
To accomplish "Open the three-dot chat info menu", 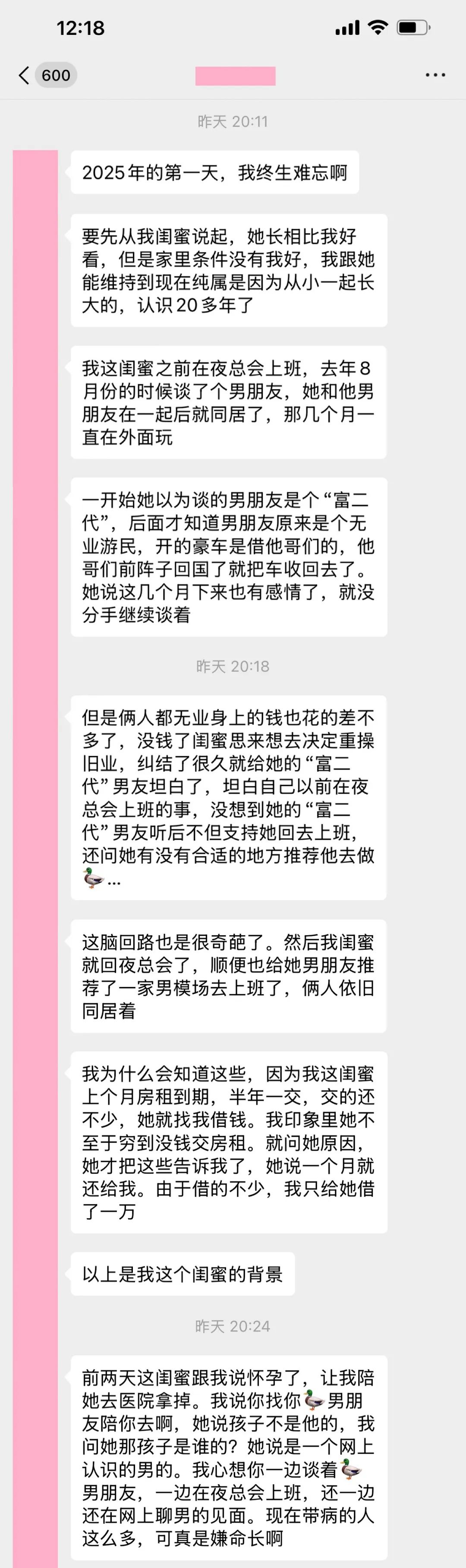I will 435,75.
